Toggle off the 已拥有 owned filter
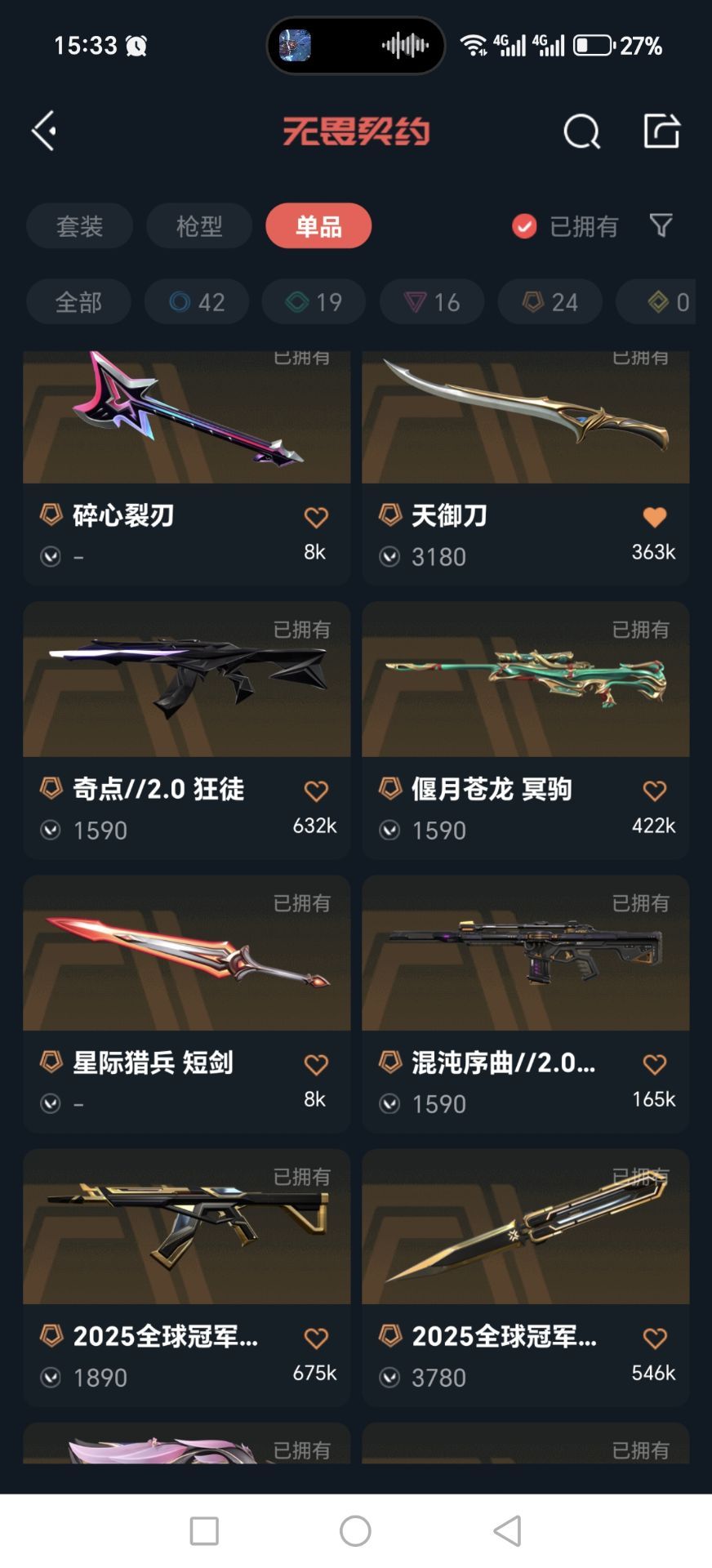712x1568 pixels. pyautogui.click(x=565, y=225)
